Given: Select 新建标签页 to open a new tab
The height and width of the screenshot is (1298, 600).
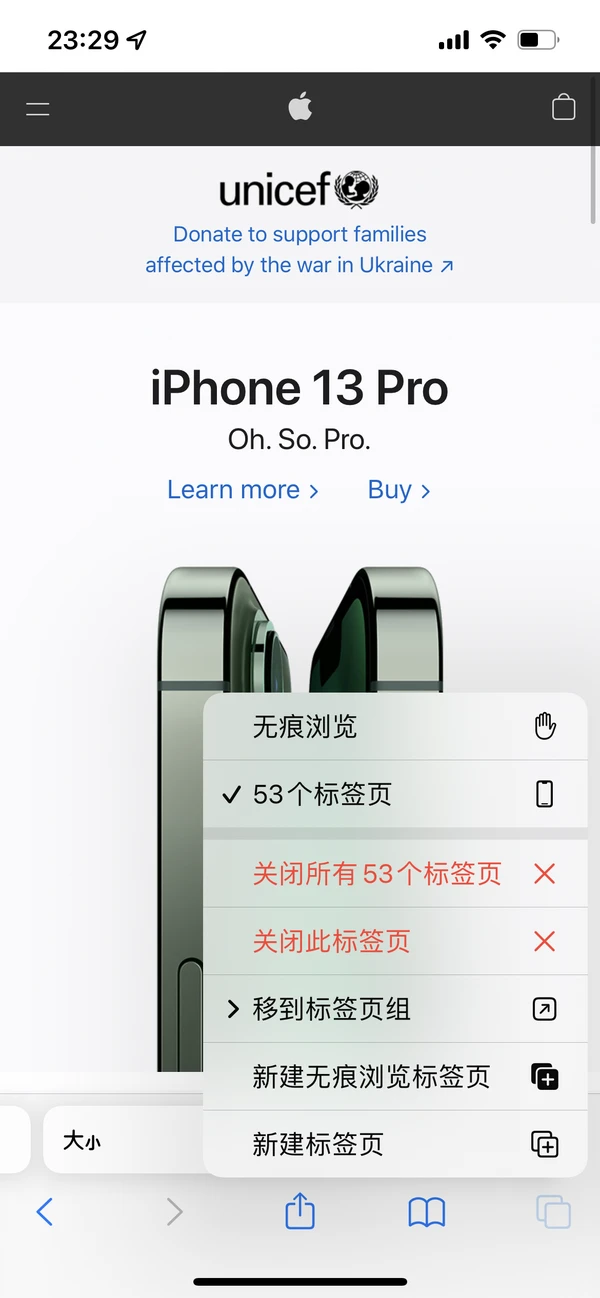Looking at the screenshot, I should pos(395,1144).
